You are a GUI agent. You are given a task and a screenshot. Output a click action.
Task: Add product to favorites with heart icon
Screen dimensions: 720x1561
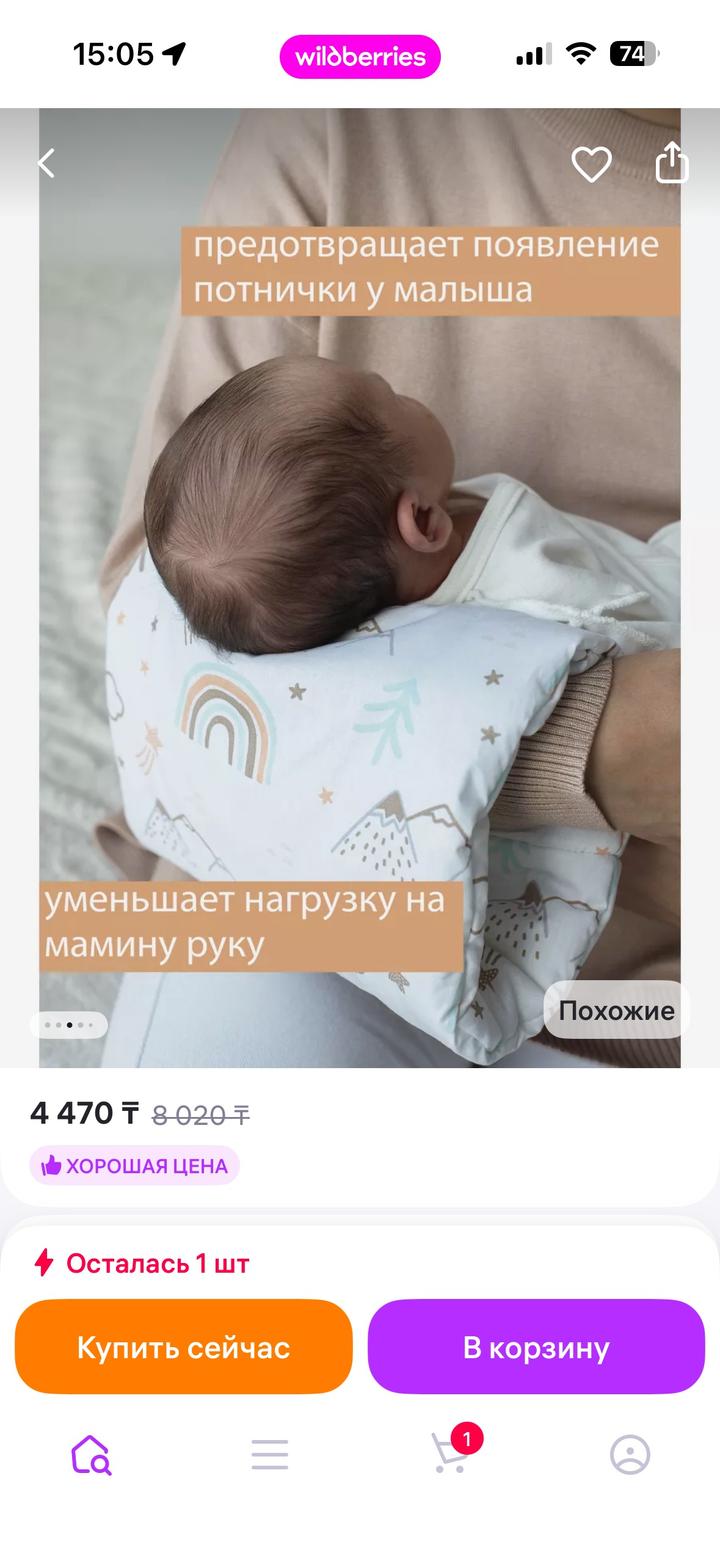(x=591, y=163)
